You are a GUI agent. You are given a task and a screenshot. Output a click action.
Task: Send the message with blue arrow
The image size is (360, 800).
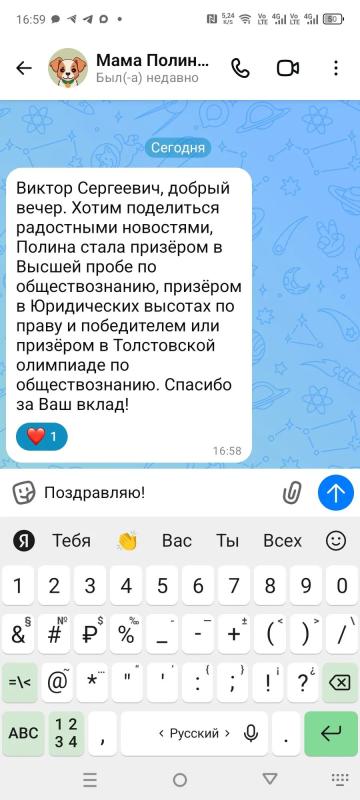point(336,493)
